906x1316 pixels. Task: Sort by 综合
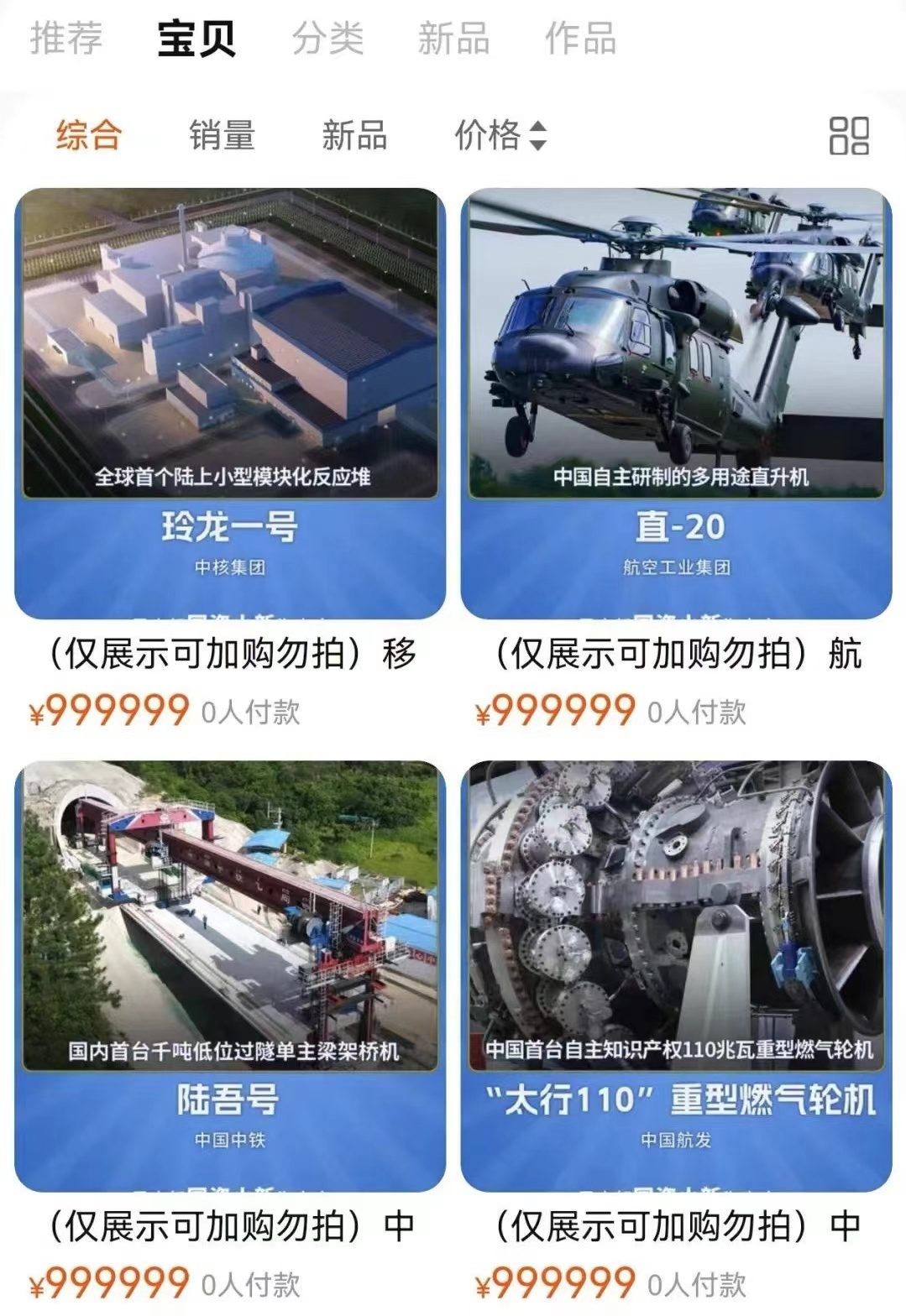(x=89, y=135)
